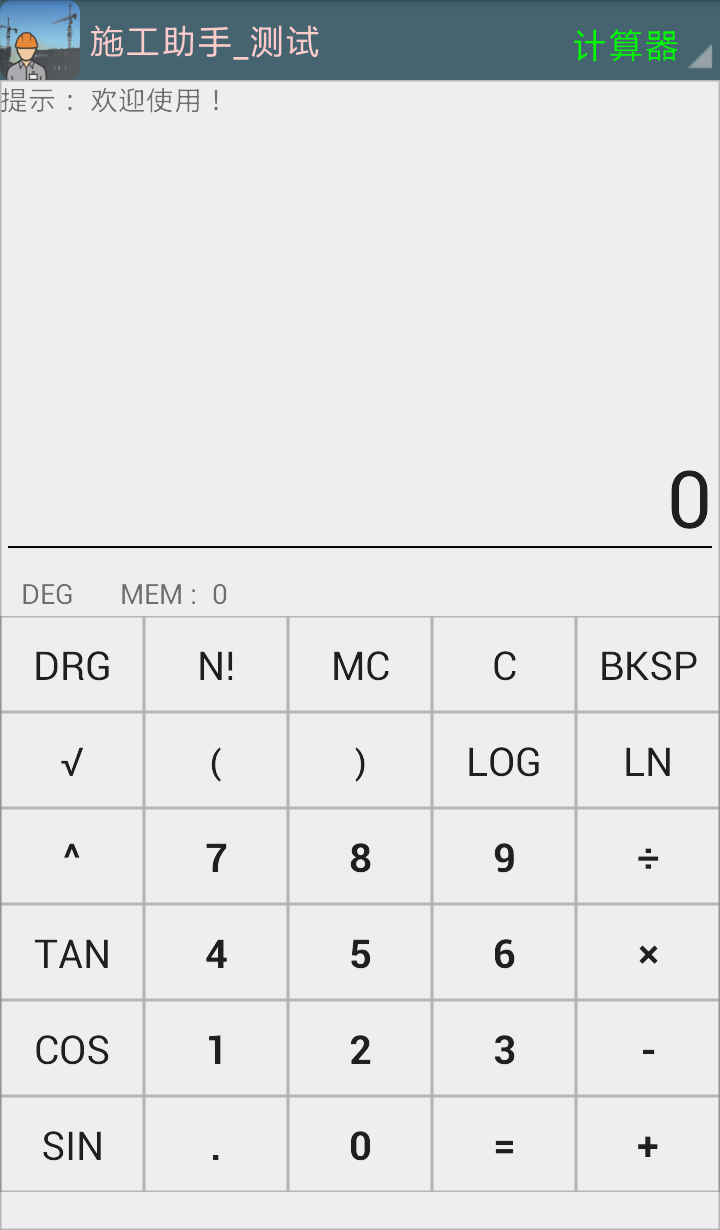Select the TAN function key

[72, 954]
